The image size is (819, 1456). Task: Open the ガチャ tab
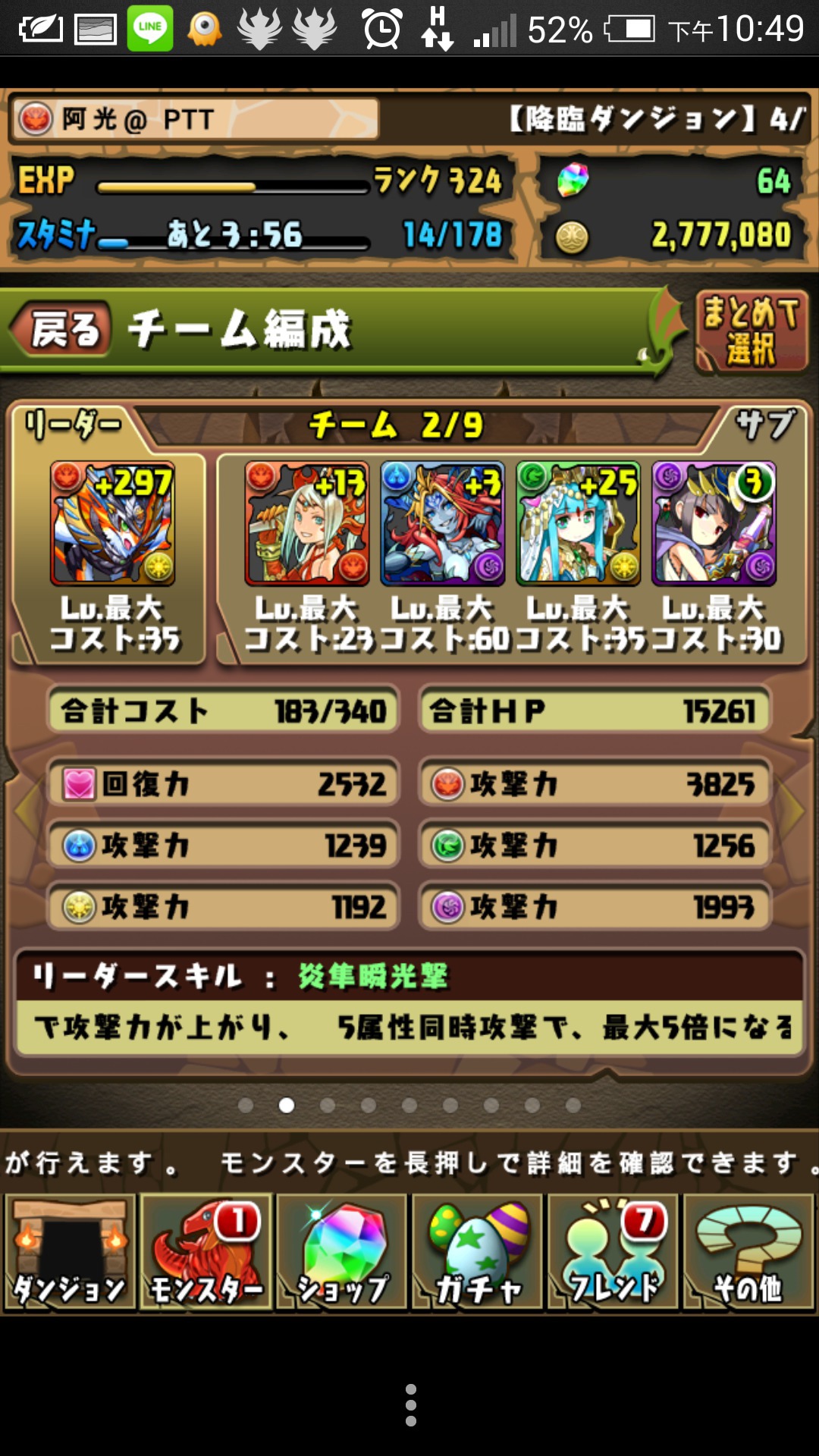[477, 1253]
